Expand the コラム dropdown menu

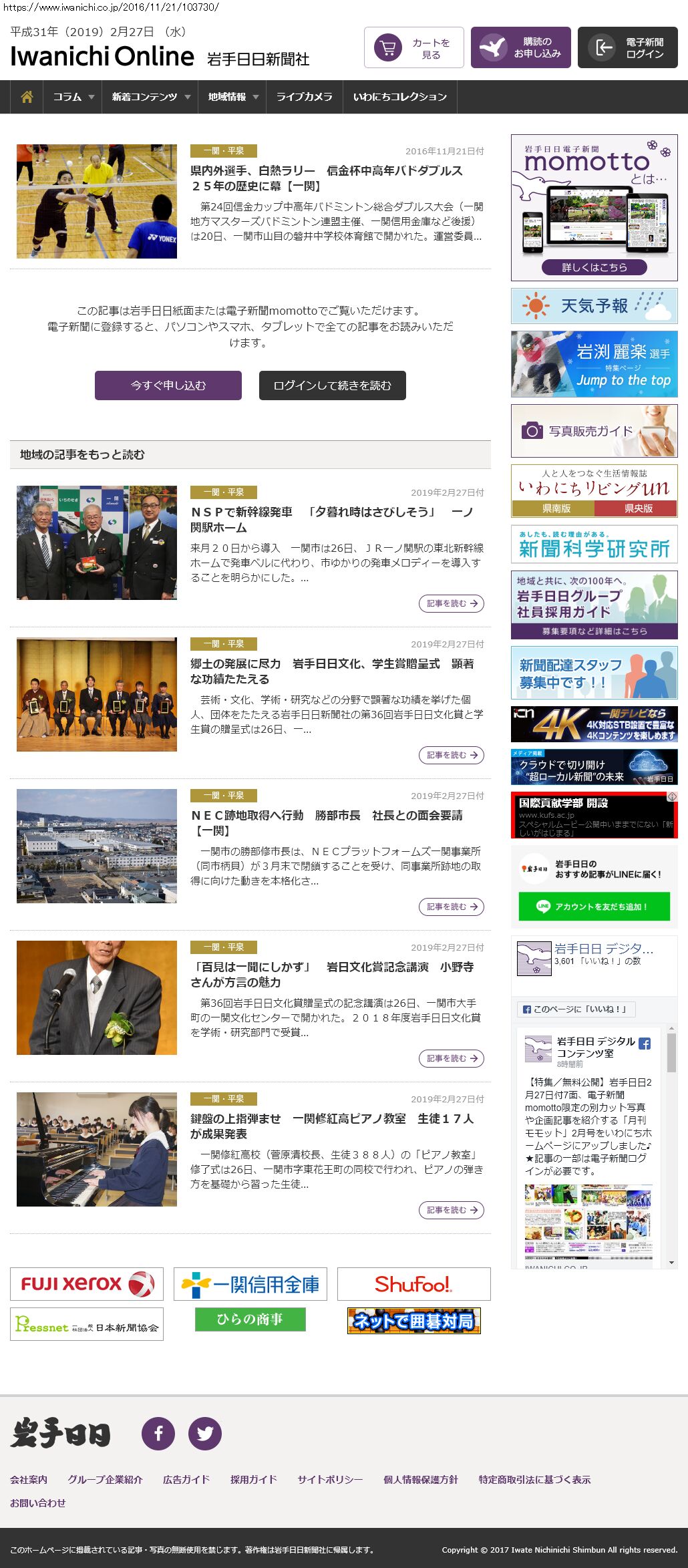point(73,97)
